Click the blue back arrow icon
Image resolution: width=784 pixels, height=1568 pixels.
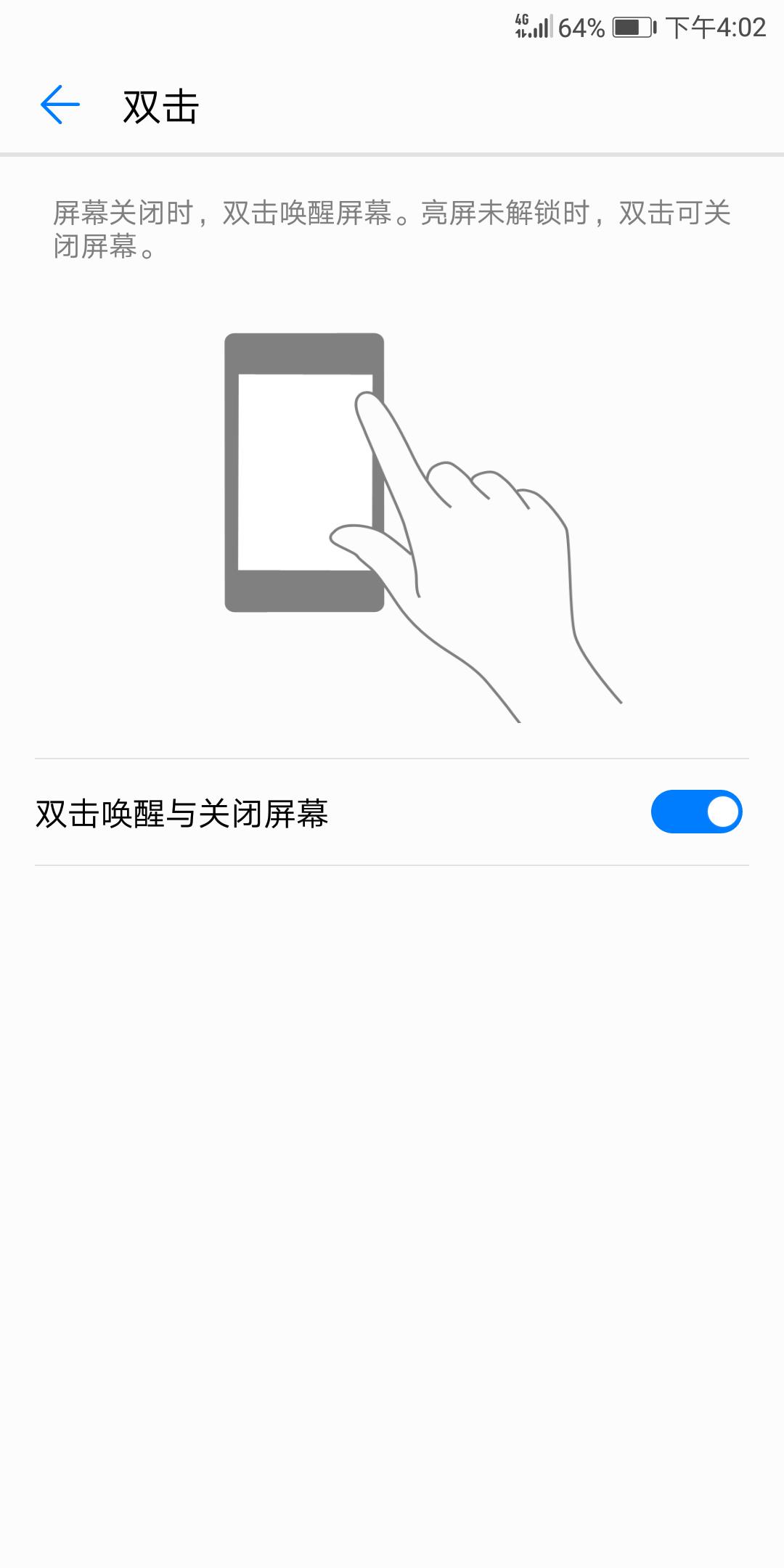pyautogui.click(x=59, y=104)
